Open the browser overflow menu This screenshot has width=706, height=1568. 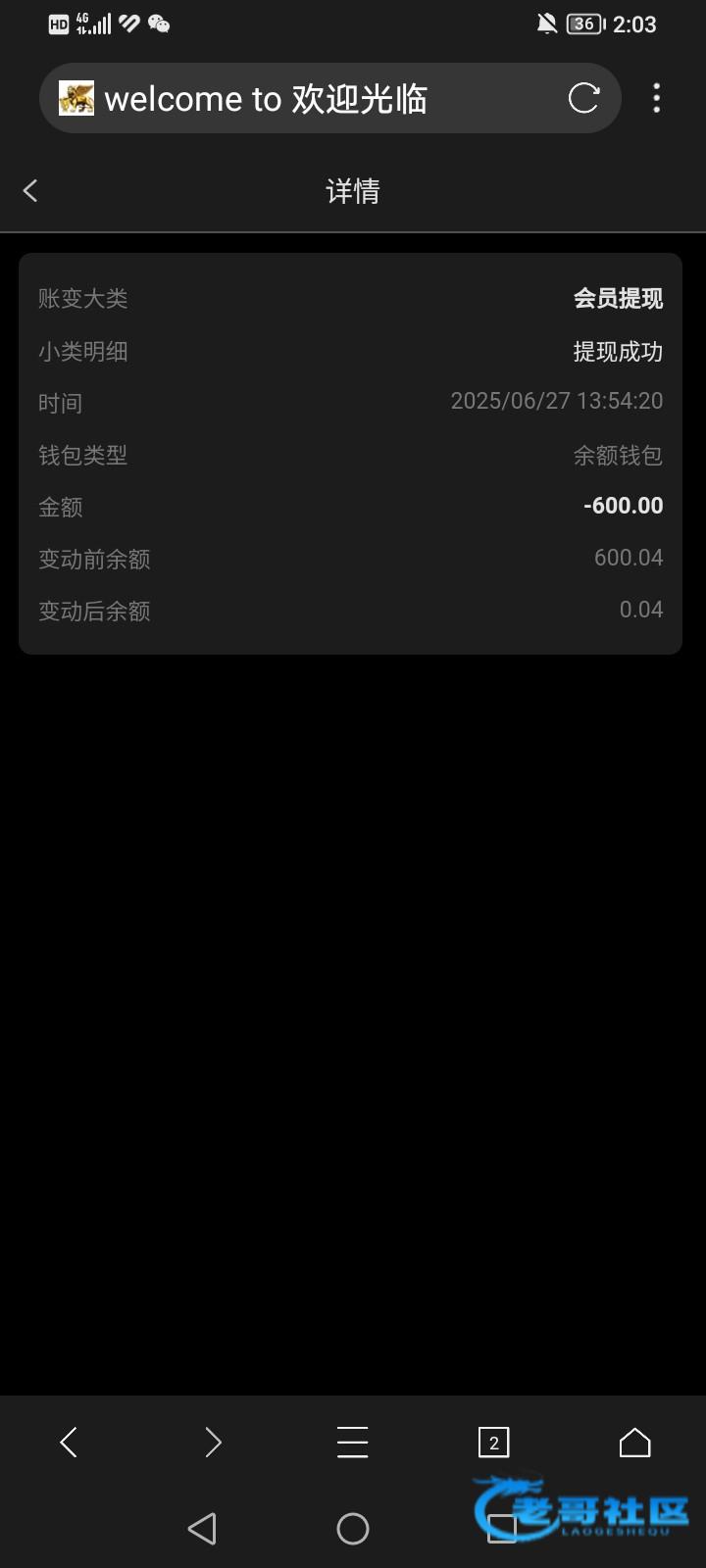click(657, 98)
